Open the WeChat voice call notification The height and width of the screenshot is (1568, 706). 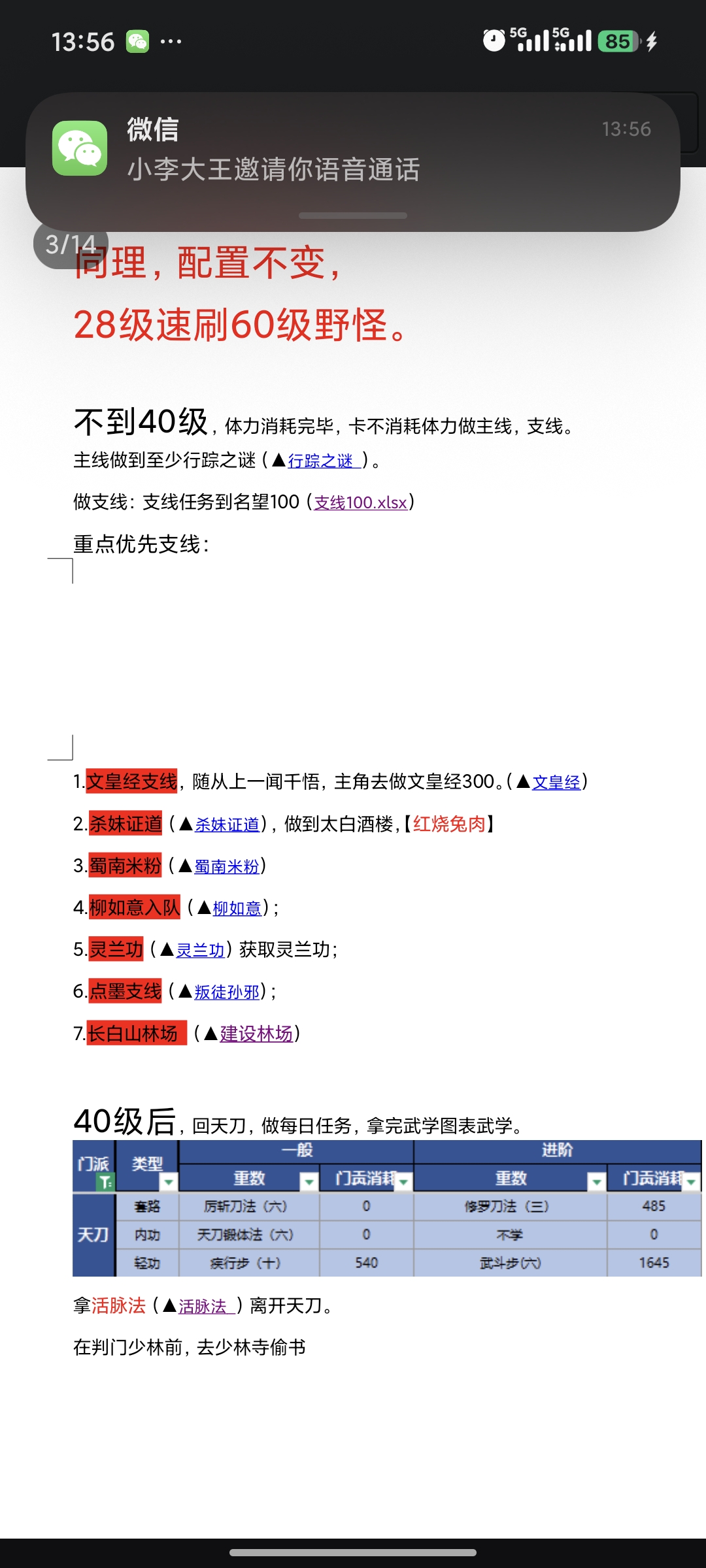click(353, 150)
